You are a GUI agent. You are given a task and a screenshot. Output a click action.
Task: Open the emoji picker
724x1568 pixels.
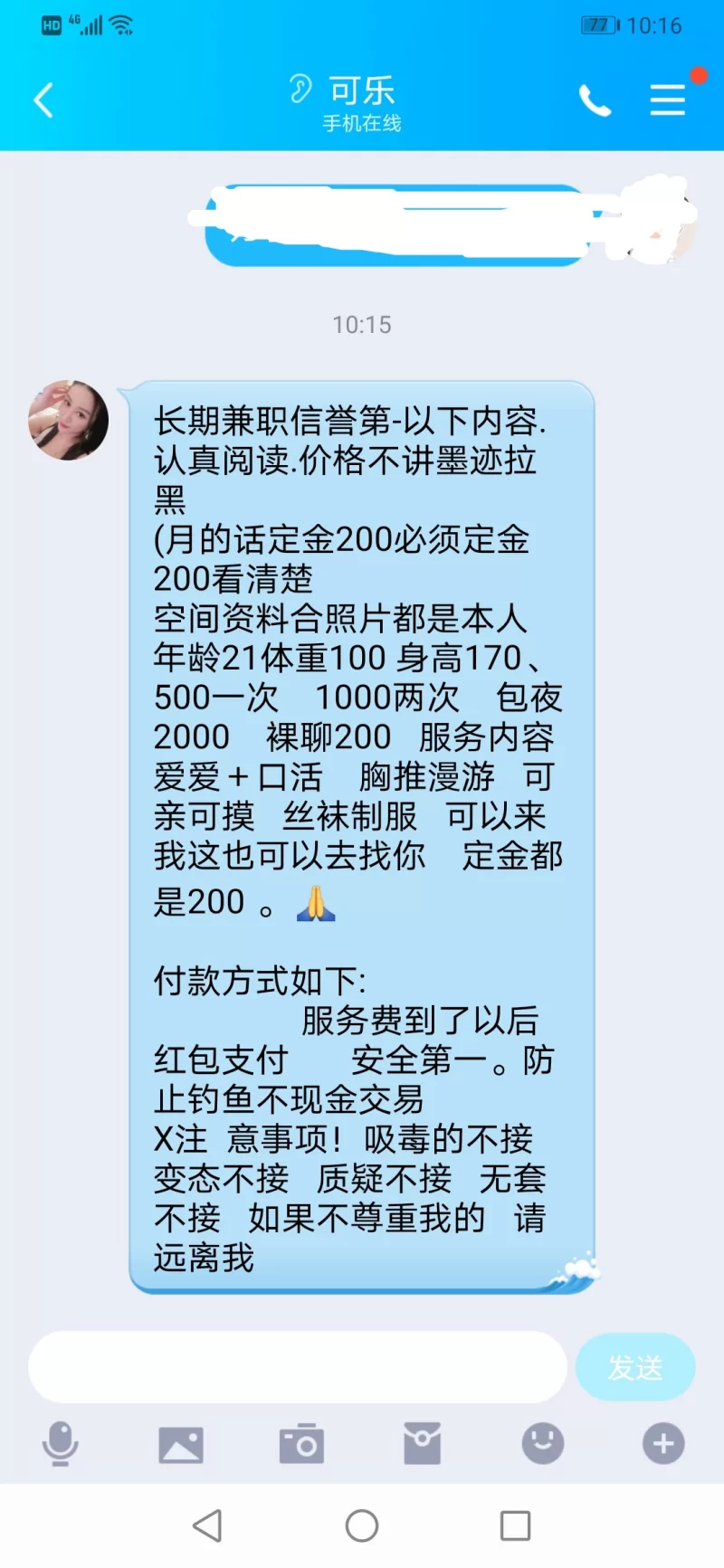[543, 1443]
